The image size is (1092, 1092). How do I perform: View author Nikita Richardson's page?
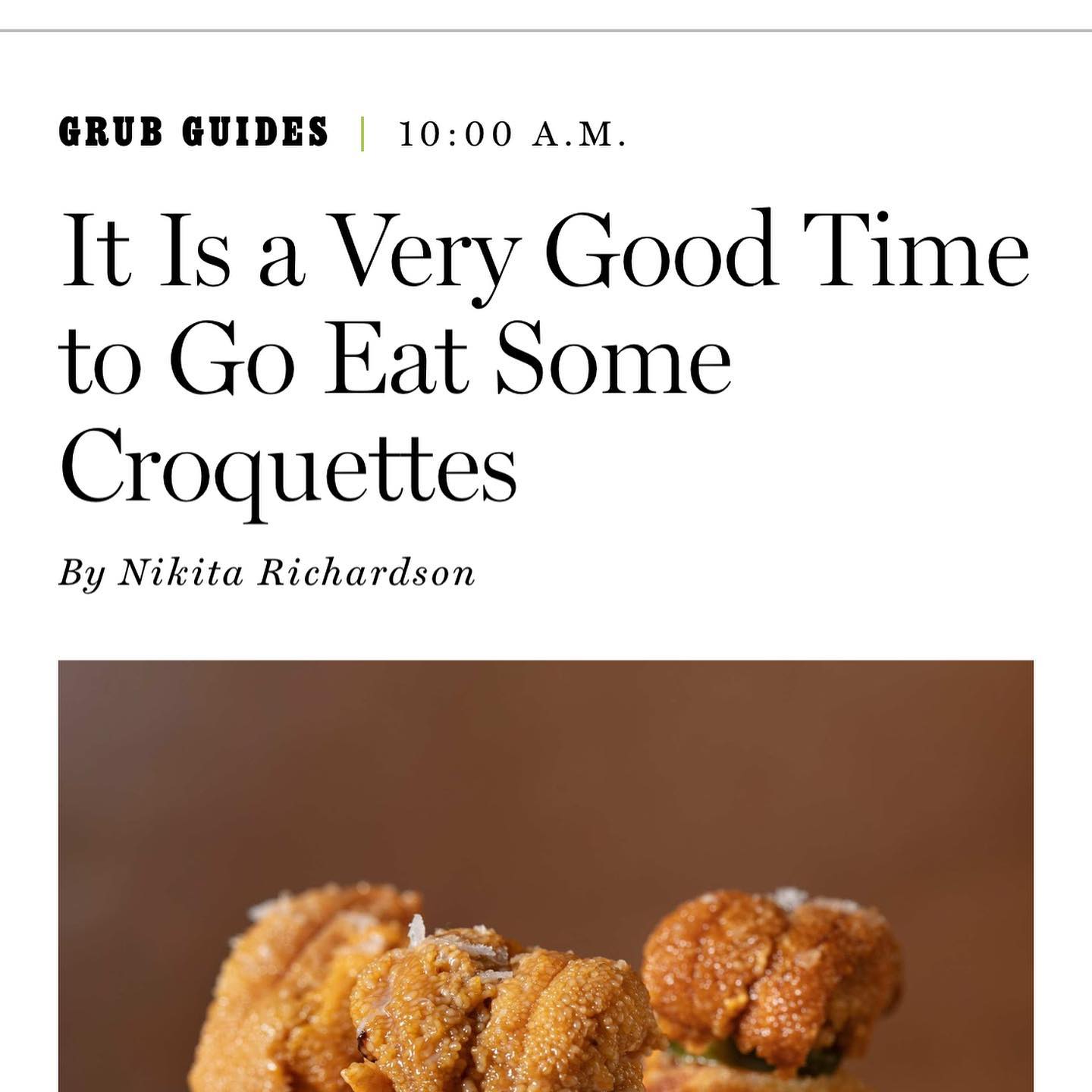pos(296,573)
